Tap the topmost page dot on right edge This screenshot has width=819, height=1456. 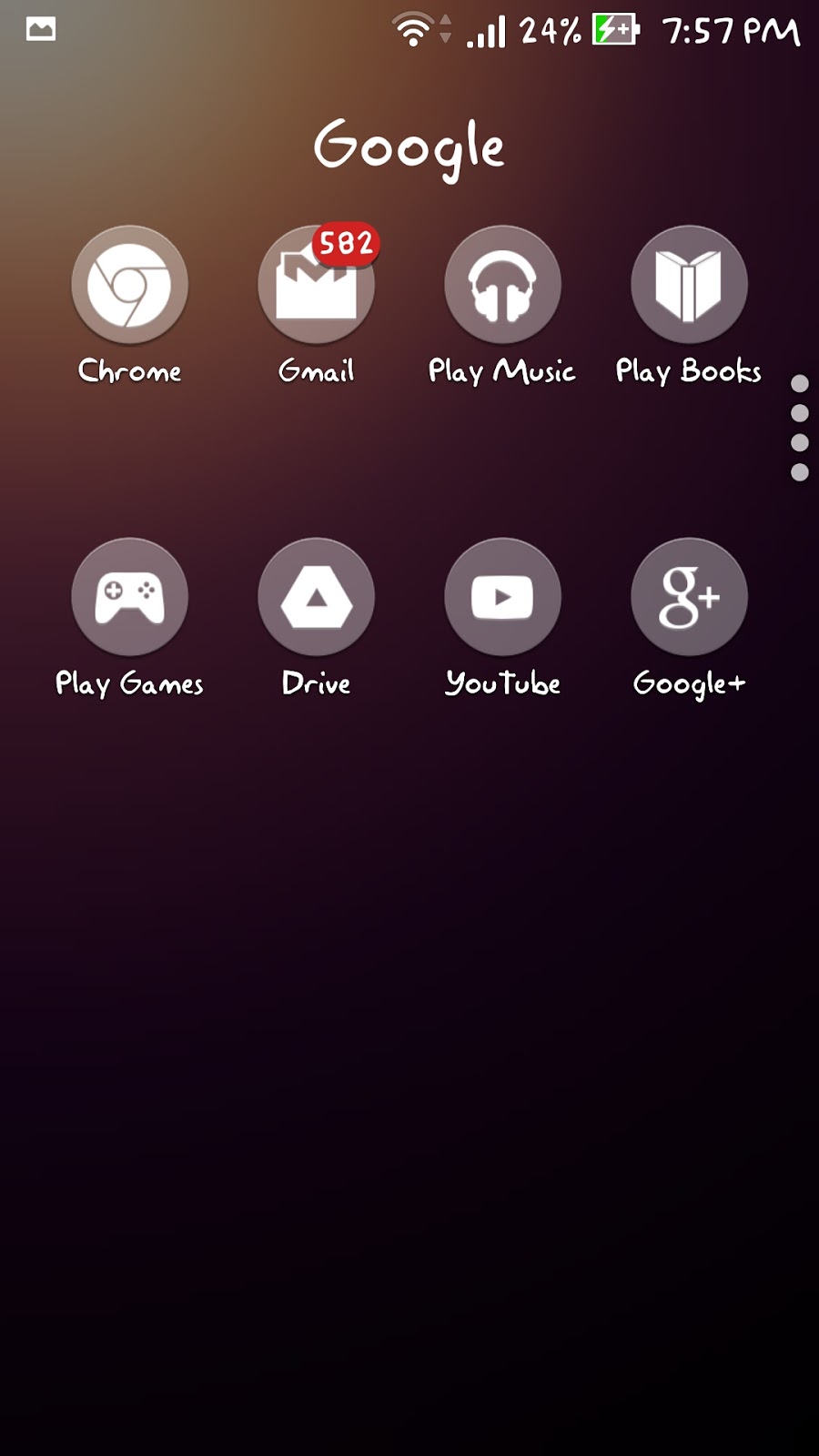click(x=798, y=382)
